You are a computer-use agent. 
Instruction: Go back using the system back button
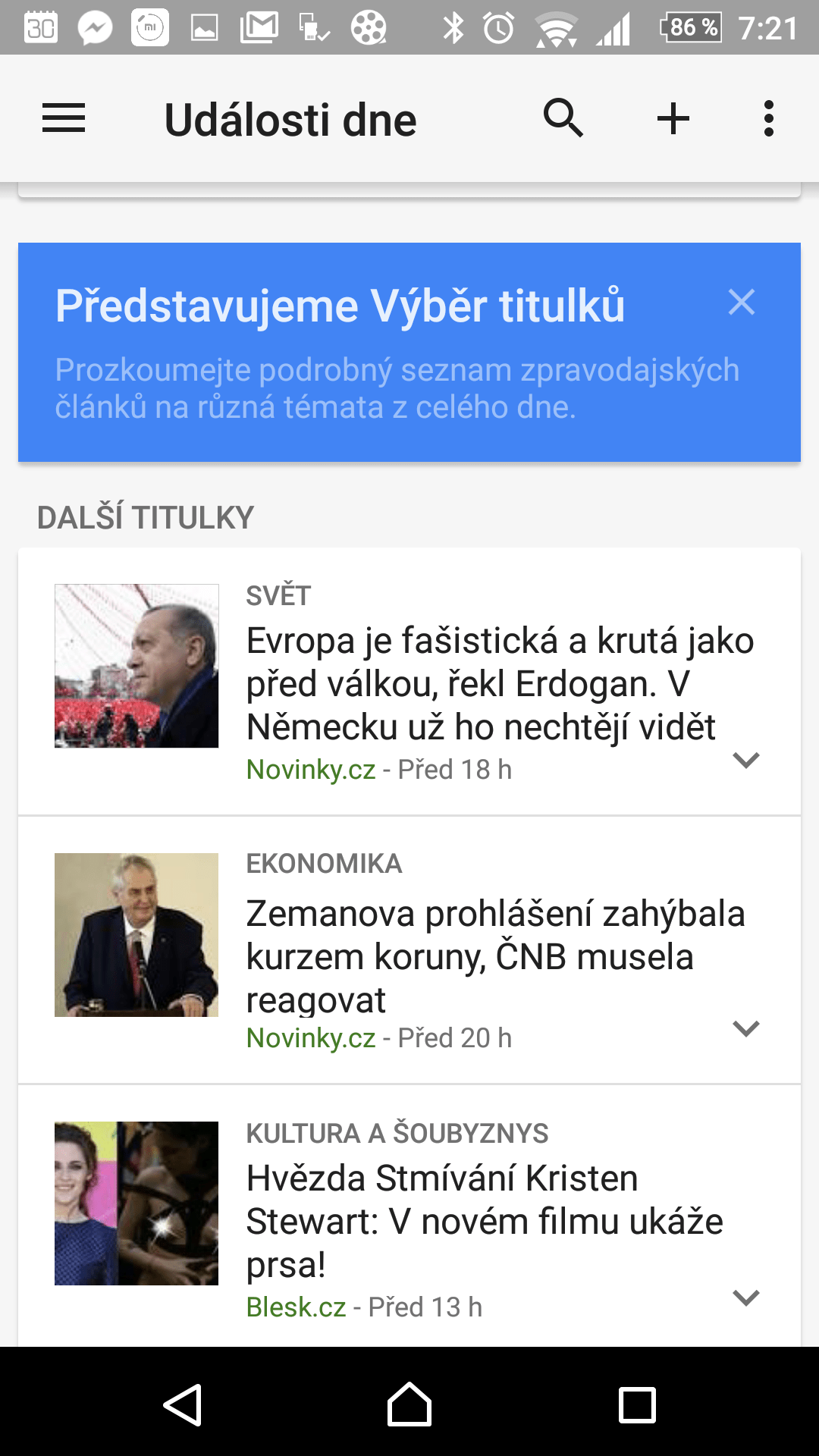click(x=183, y=1404)
